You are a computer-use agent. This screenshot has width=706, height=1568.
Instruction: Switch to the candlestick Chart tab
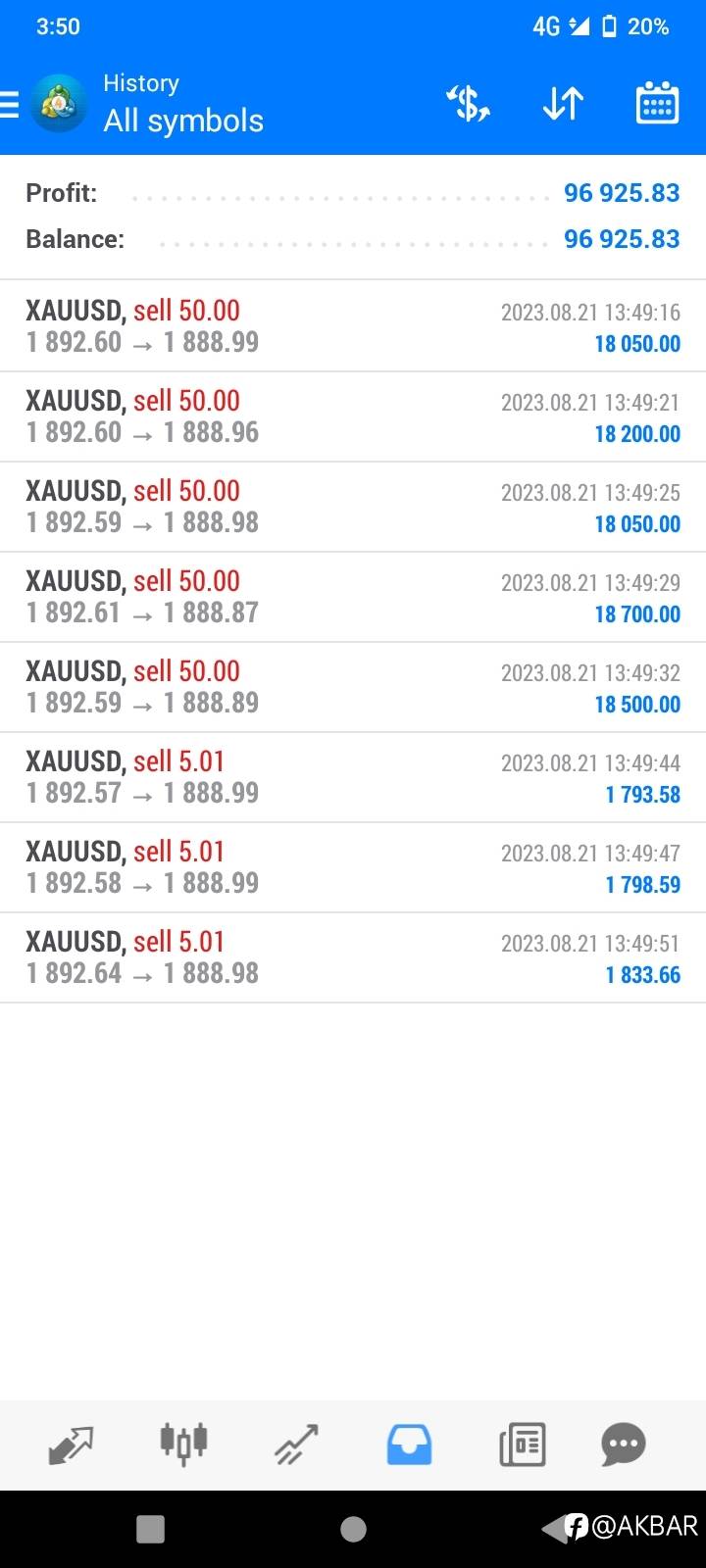pos(183,1445)
